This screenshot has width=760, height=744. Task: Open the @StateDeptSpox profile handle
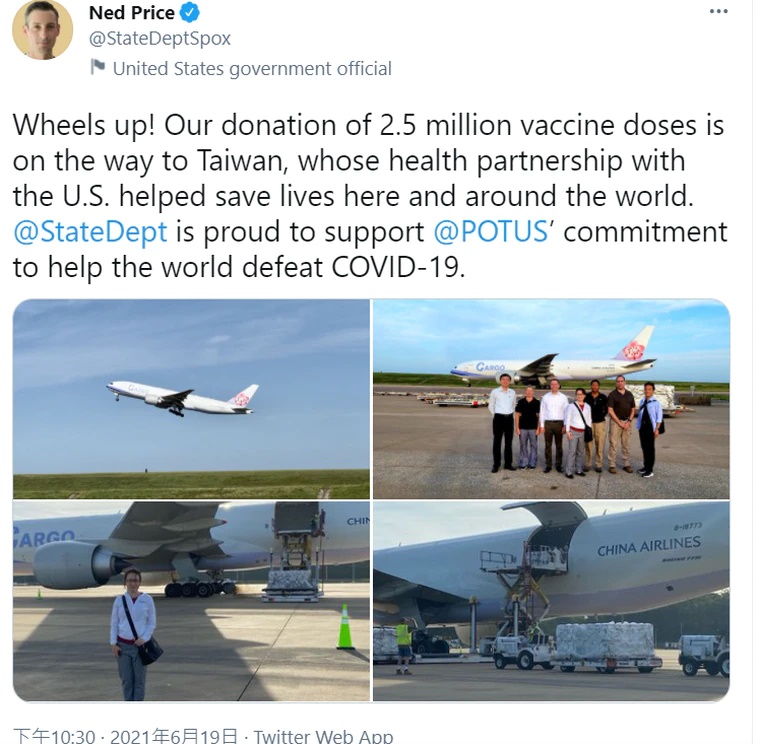click(x=160, y=39)
